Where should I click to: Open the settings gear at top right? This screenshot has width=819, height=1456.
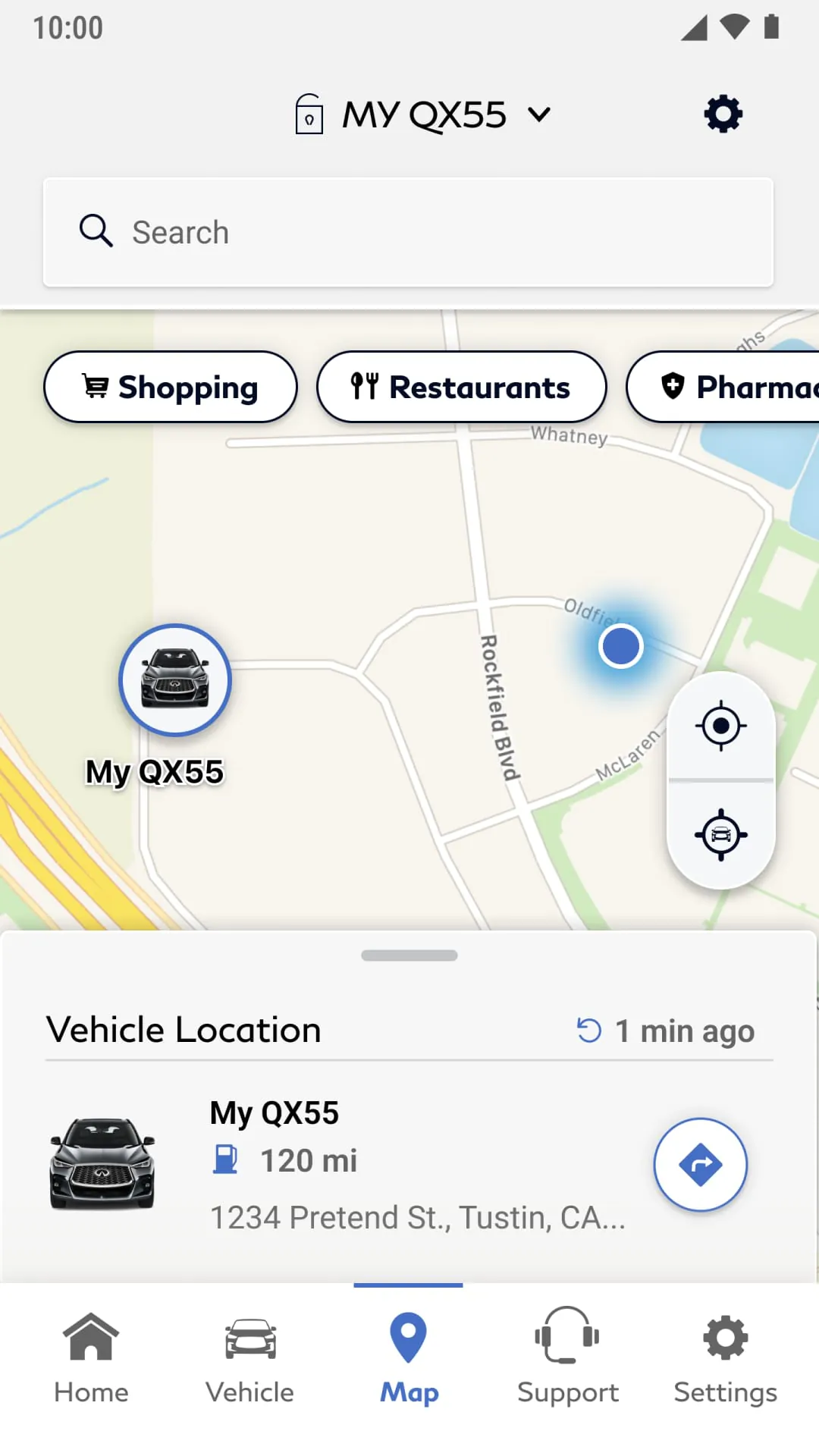tap(721, 113)
